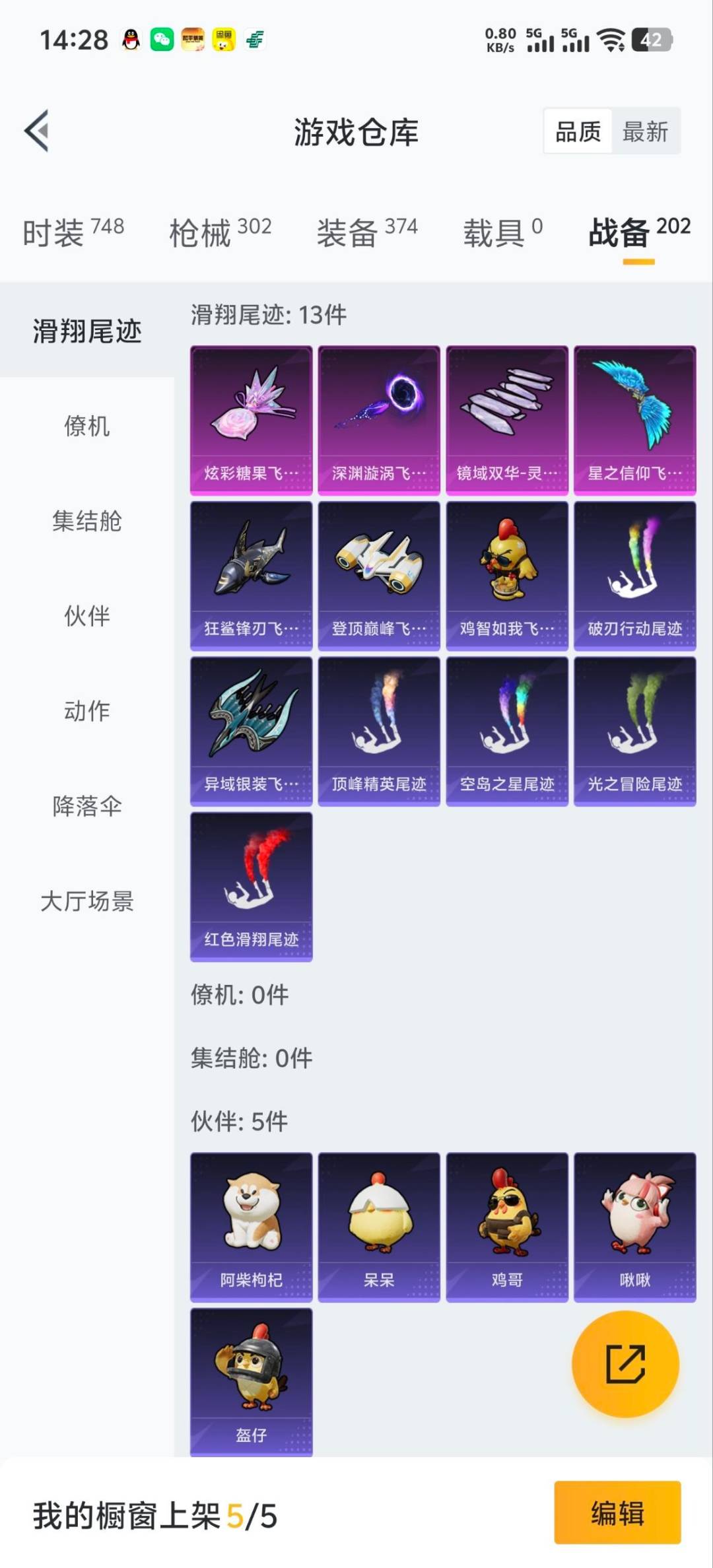This screenshot has width=713, height=1568.
Task: Go back with the arrow button
Action: point(38,131)
